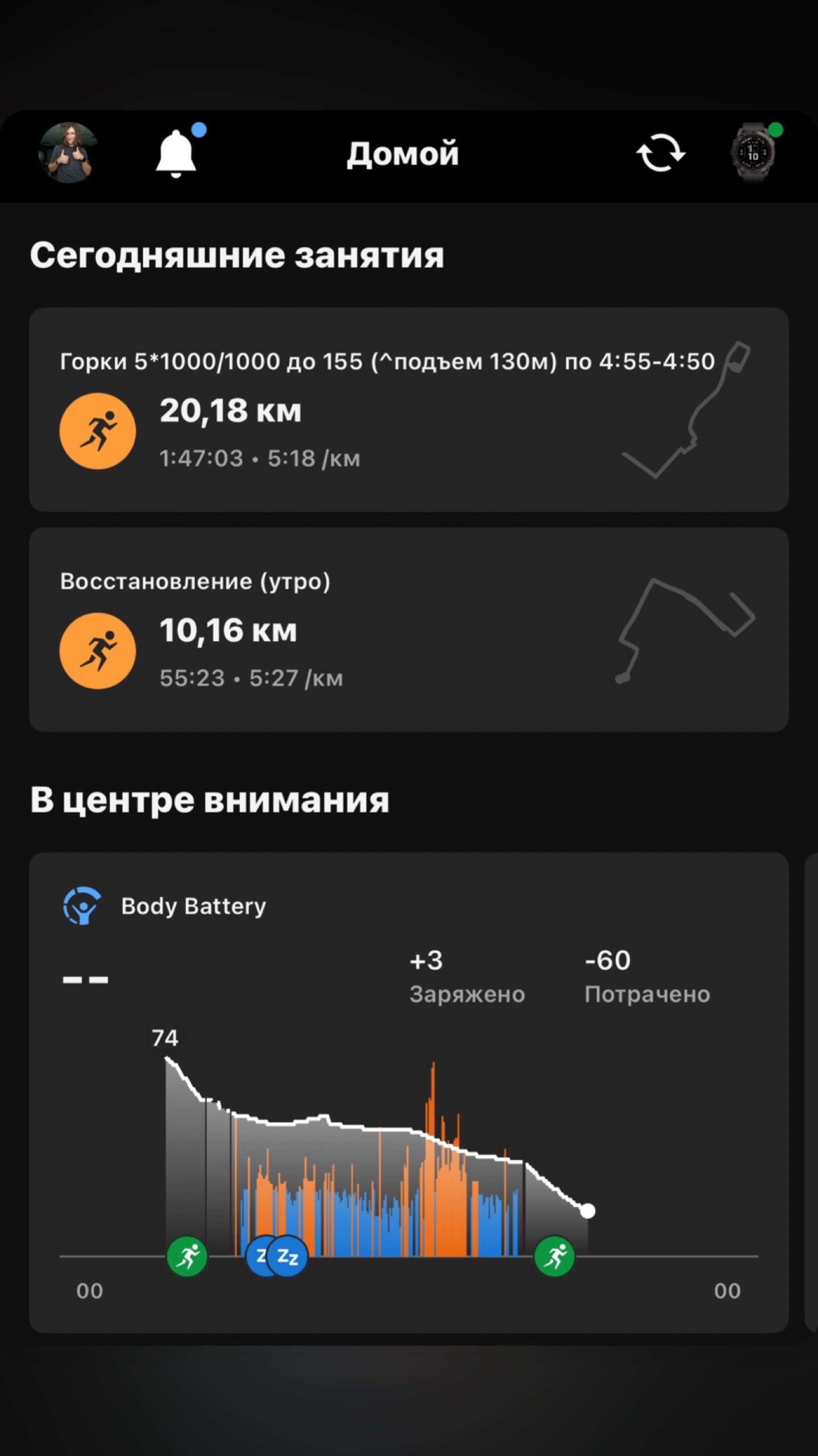Image resolution: width=818 pixels, height=1456 pixels.
Task: Open the notifications bell
Action: (x=176, y=154)
